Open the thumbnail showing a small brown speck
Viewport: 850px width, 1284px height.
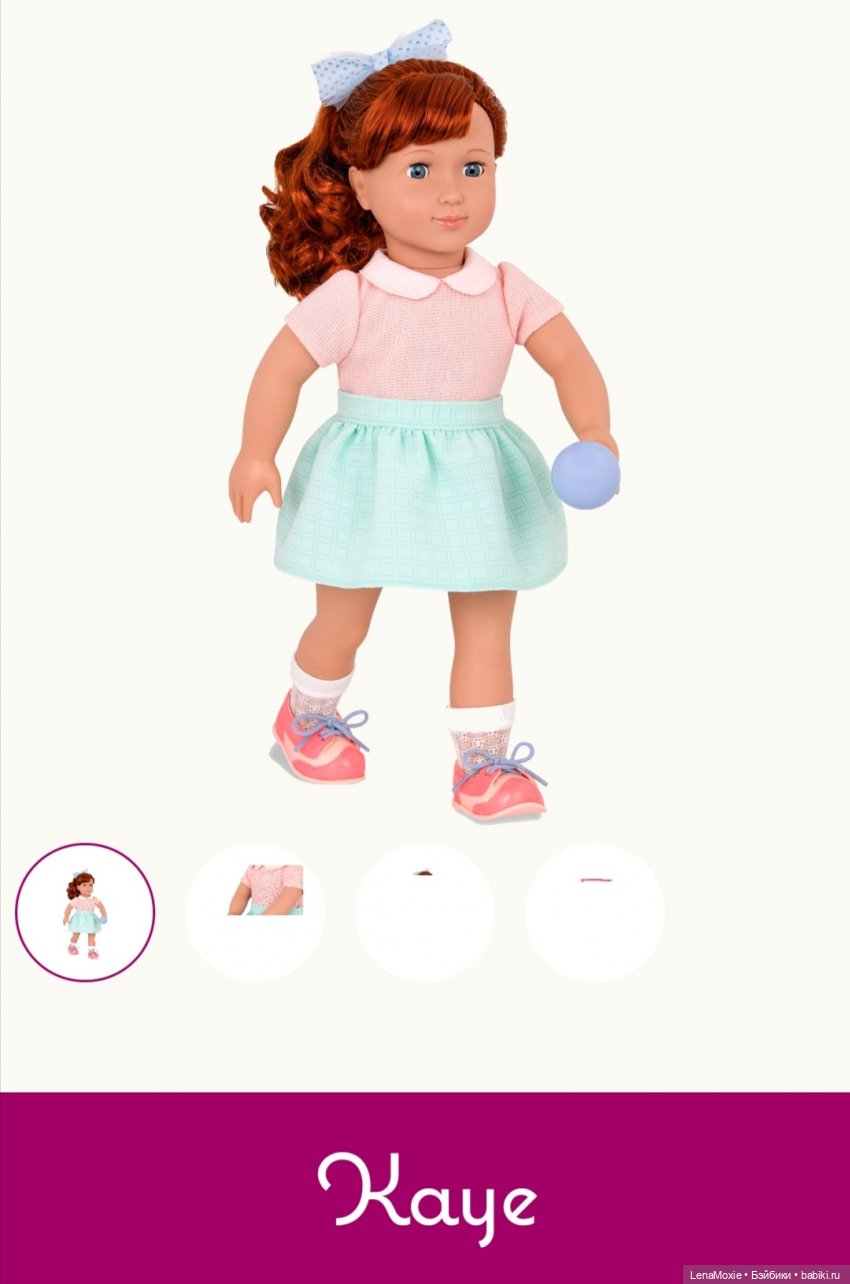pyautogui.click(x=425, y=912)
